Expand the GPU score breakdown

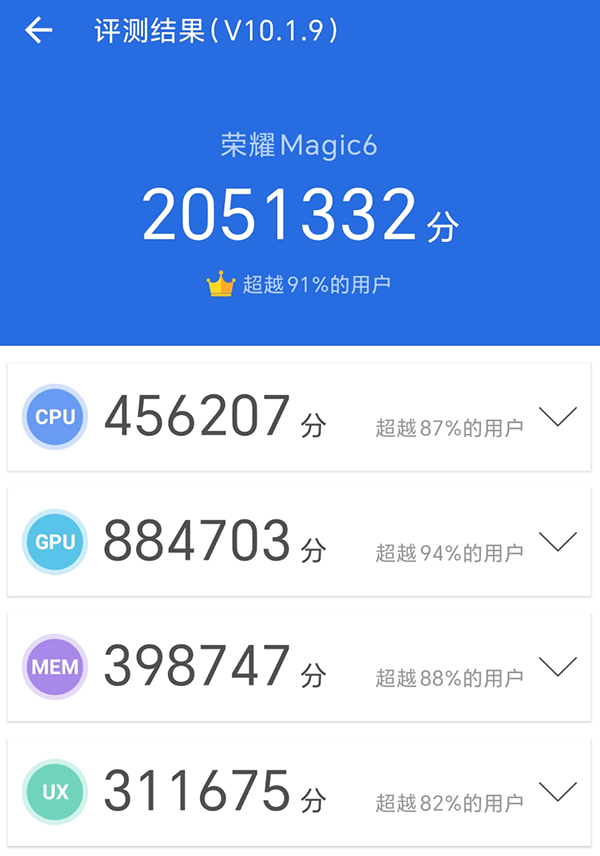click(558, 541)
